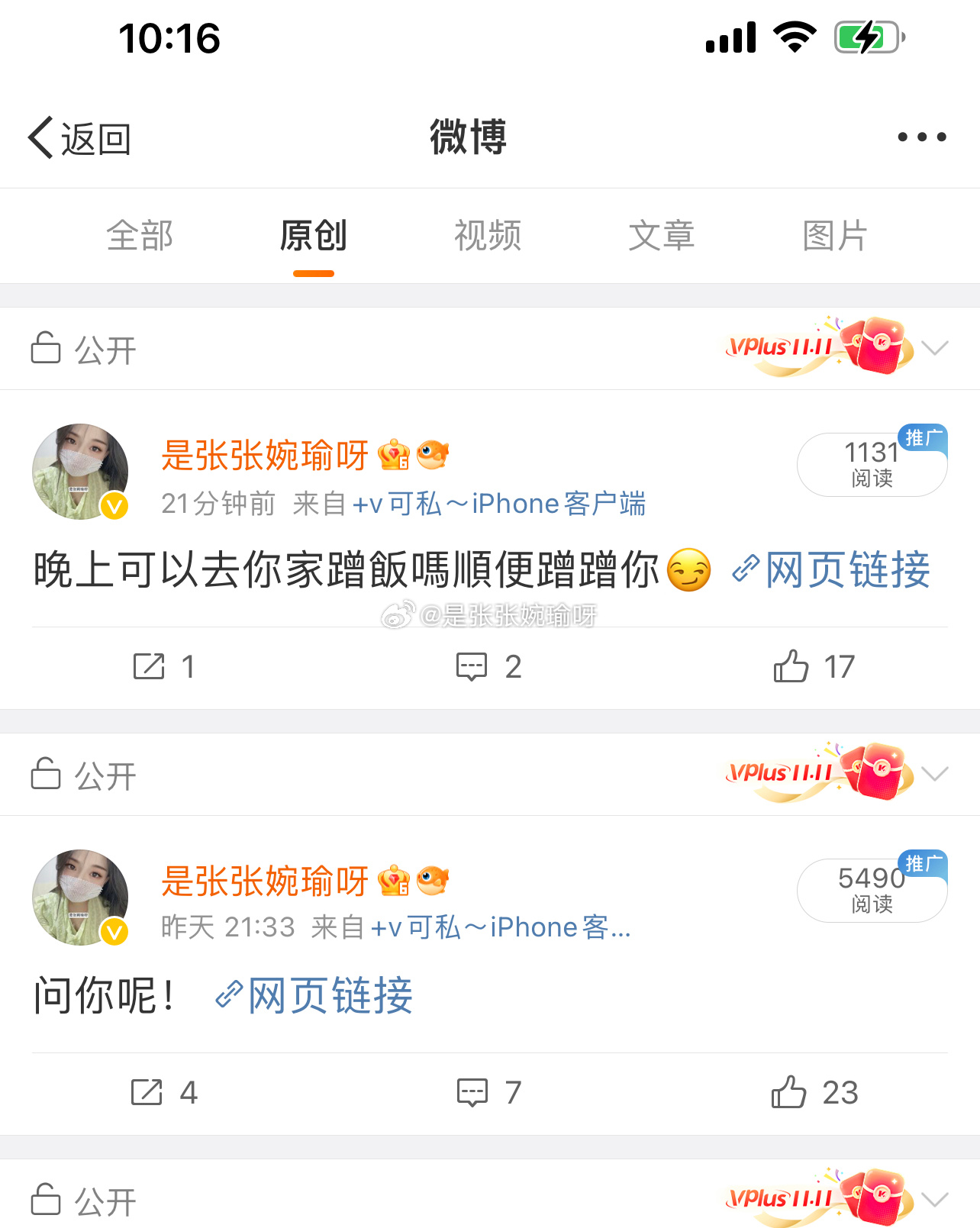Image resolution: width=980 pixels, height=1228 pixels.
Task: Repost the 问你呢 post
Action: click(x=164, y=1092)
